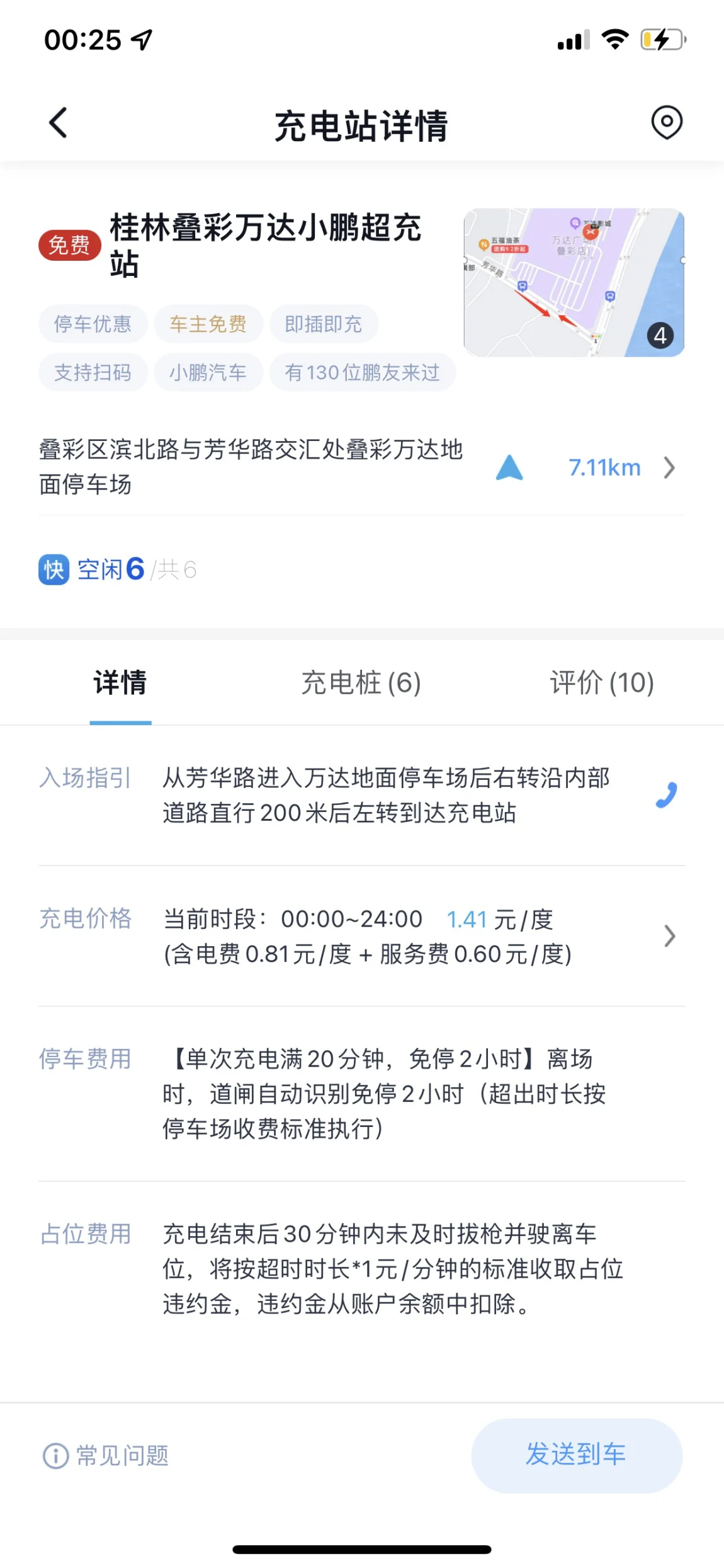The width and height of the screenshot is (724, 1568).
Task: Call the station via phone icon
Action: 666,795
